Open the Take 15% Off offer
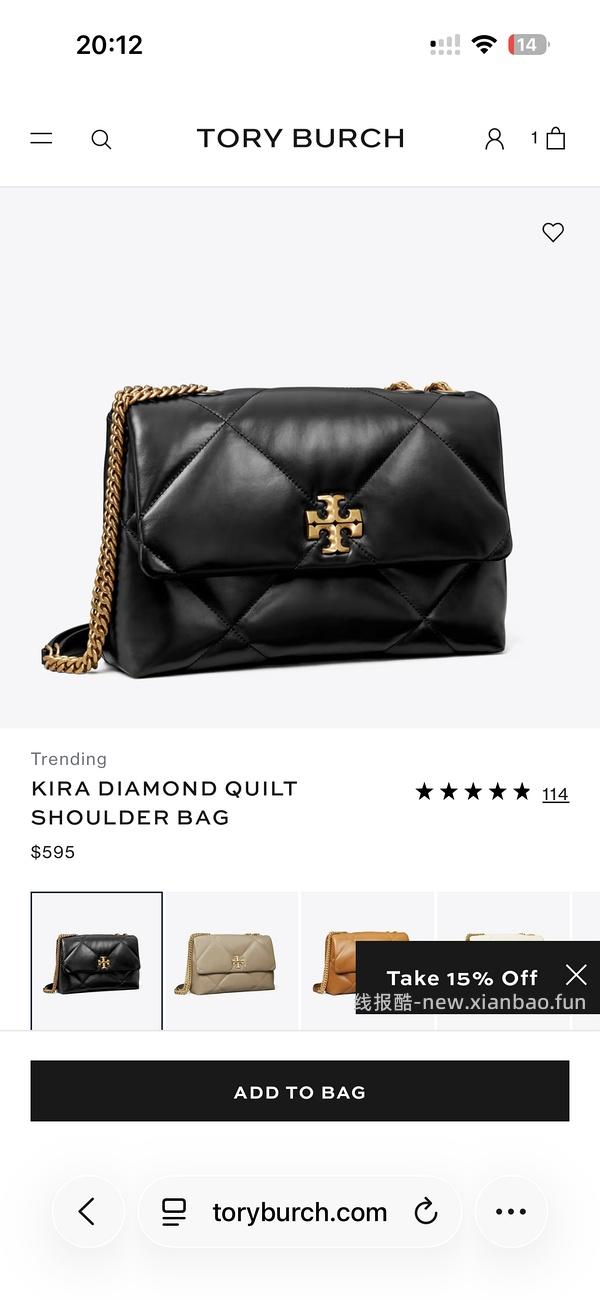Screen dimensions: 600x1300 click(462, 977)
